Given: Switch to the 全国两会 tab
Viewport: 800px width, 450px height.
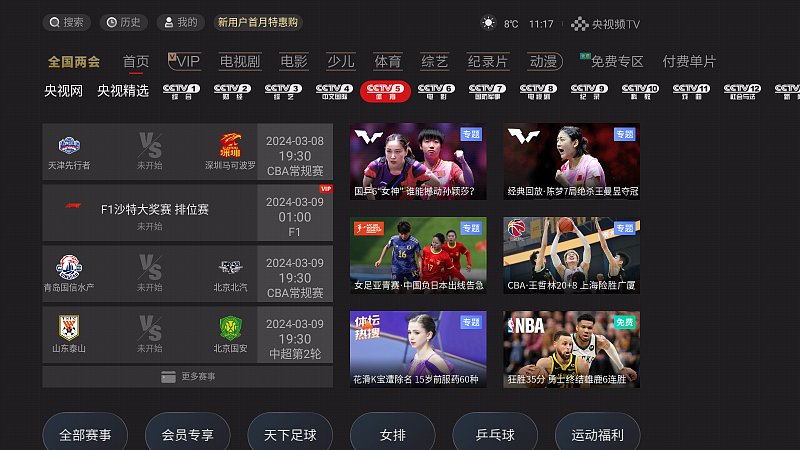Looking at the screenshot, I should pos(74,61).
